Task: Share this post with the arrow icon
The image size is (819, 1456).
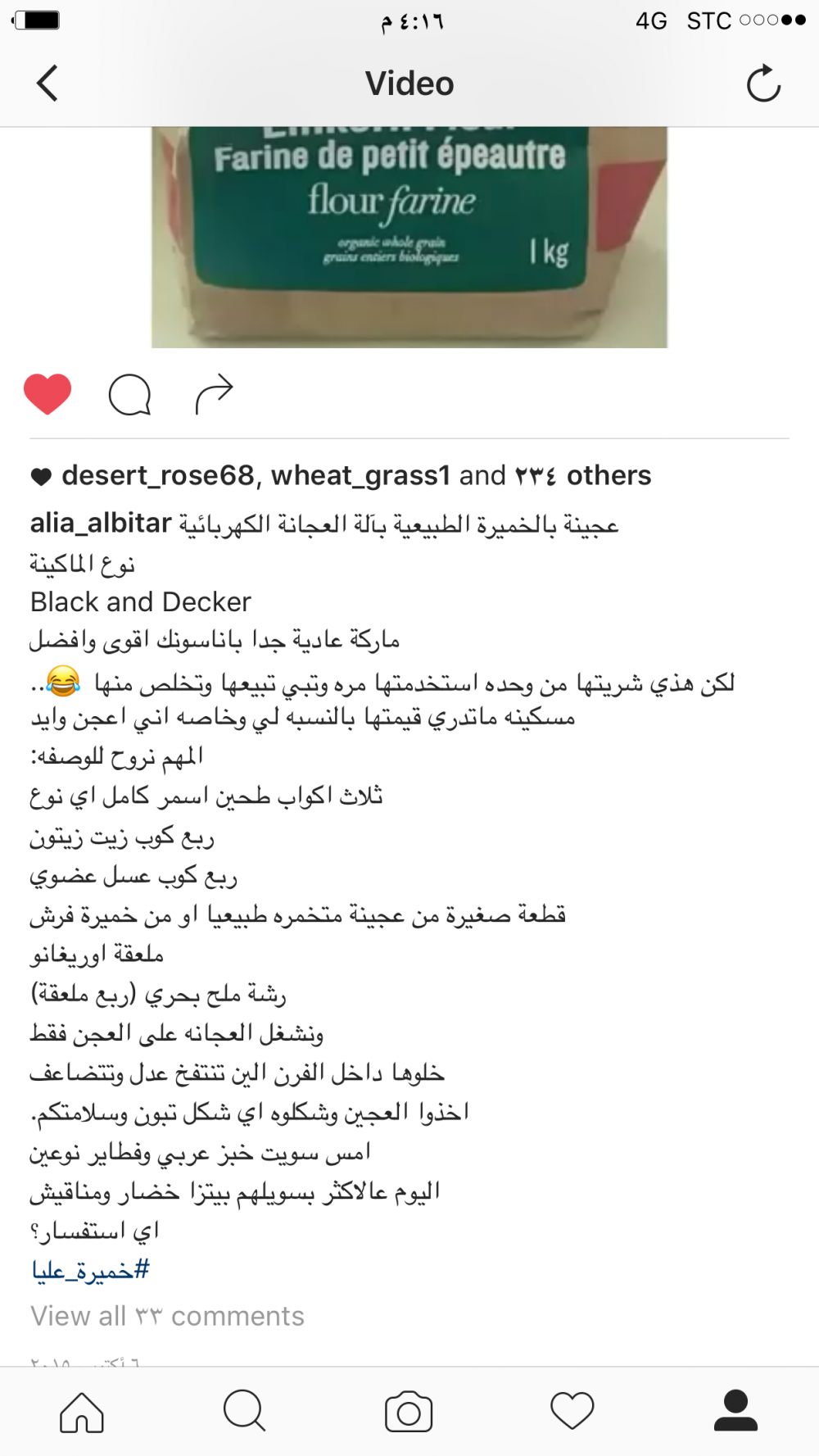Action: pos(214,394)
